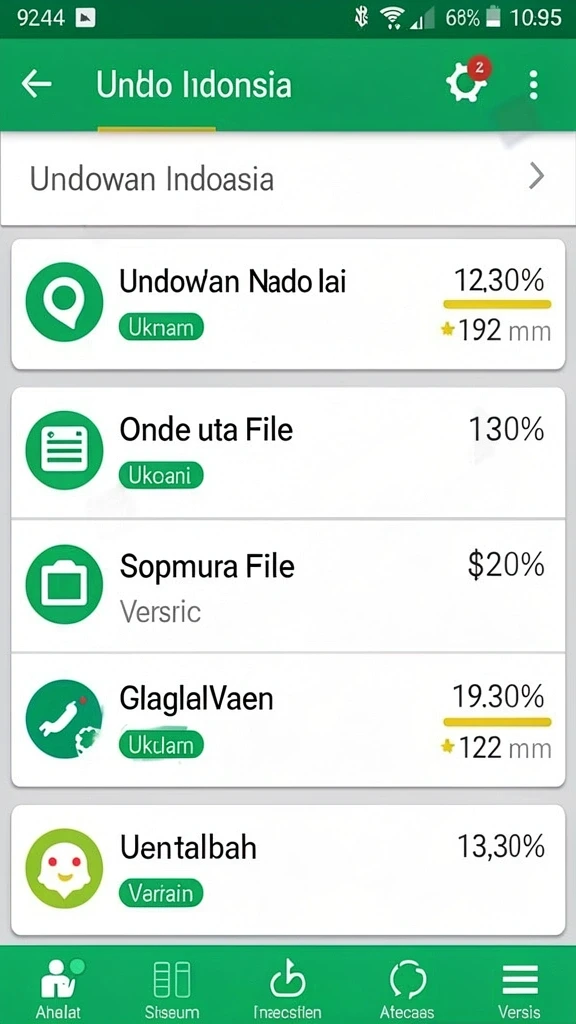Expand the Undowan Indoasia row
Viewport: 576px width, 1024px height.
tap(288, 178)
